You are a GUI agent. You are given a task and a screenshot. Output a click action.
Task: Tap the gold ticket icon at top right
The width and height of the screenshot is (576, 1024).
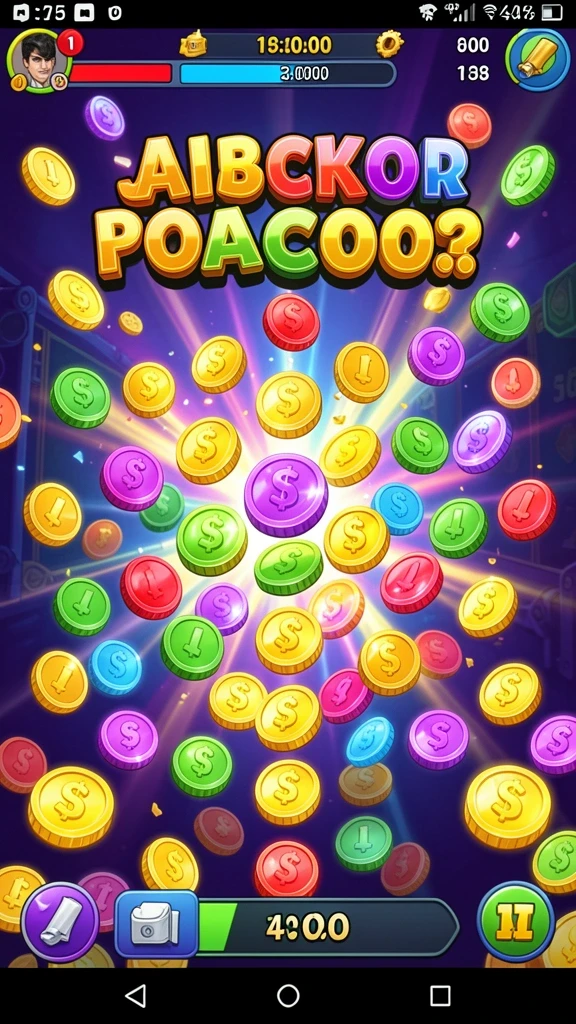(x=537, y=59)
